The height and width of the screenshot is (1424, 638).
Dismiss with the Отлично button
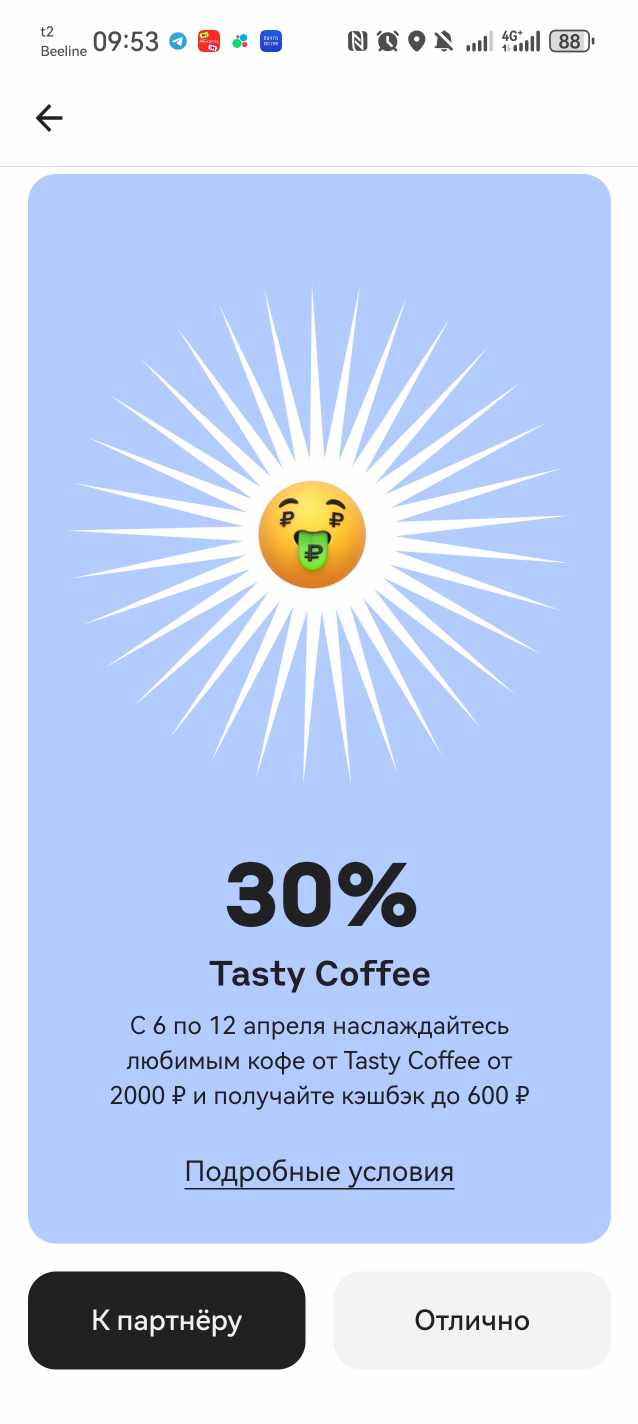[x=471, y=1320]
